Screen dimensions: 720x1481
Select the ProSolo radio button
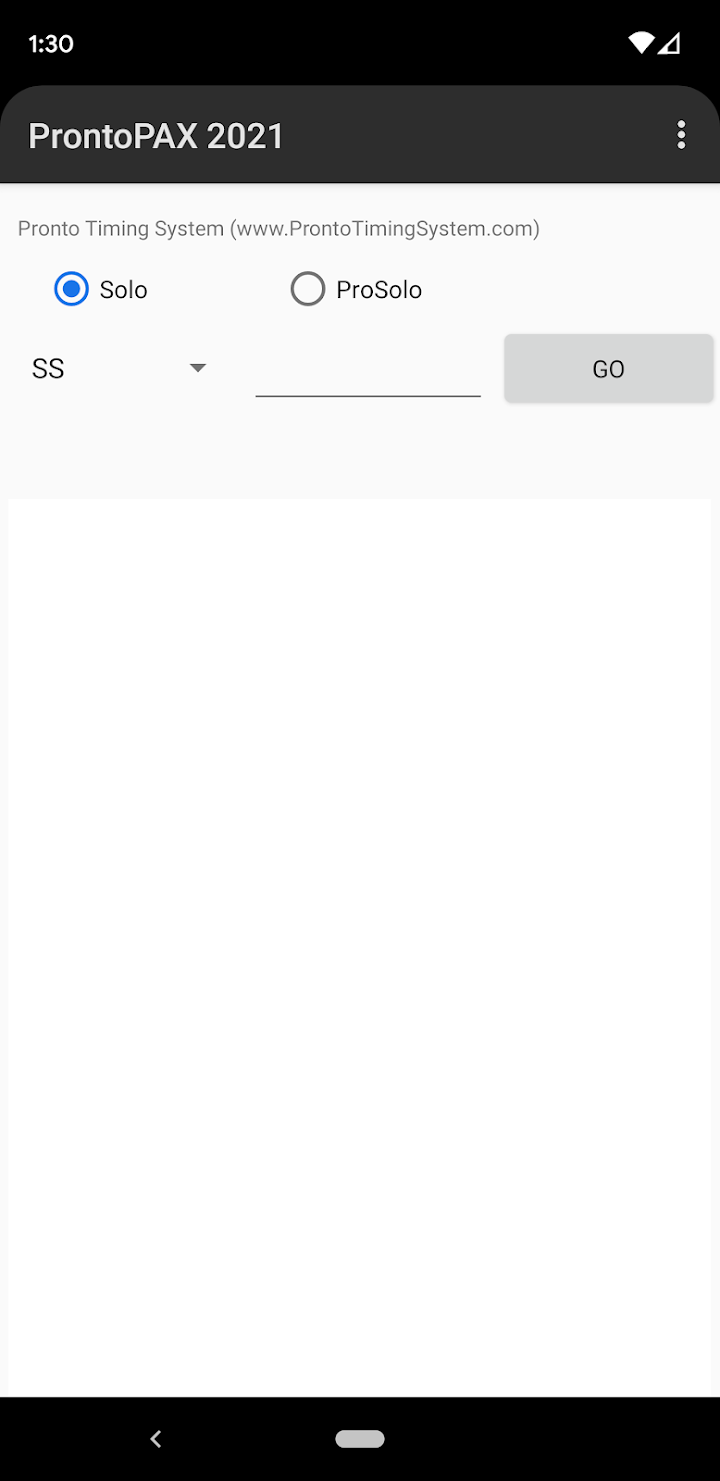(x=356, y=289)
